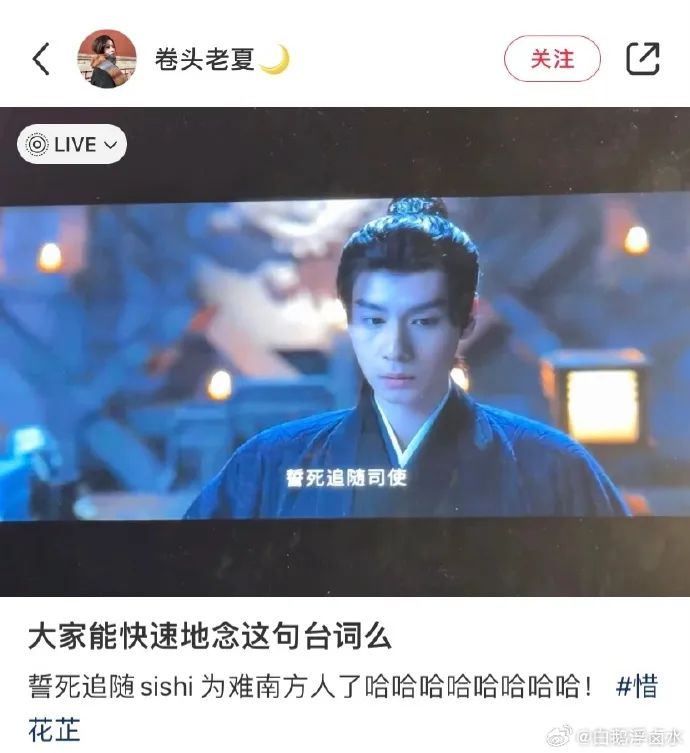The image size is (690, 753).
Task: Open 卷头老夏's profile avatar
Action: tap(106, 59)
